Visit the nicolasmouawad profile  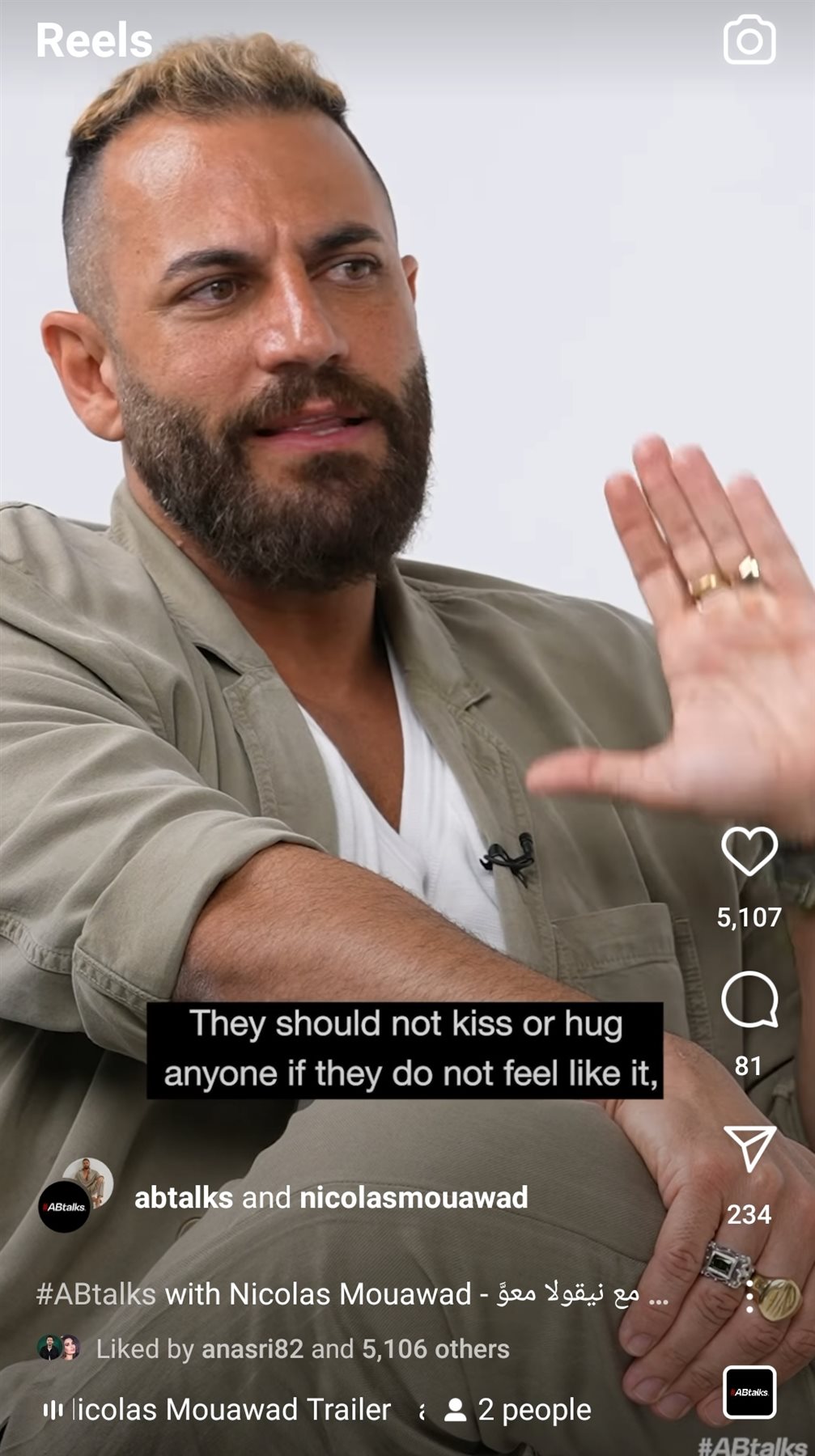pyautogui.click(x=414, y=1198)
